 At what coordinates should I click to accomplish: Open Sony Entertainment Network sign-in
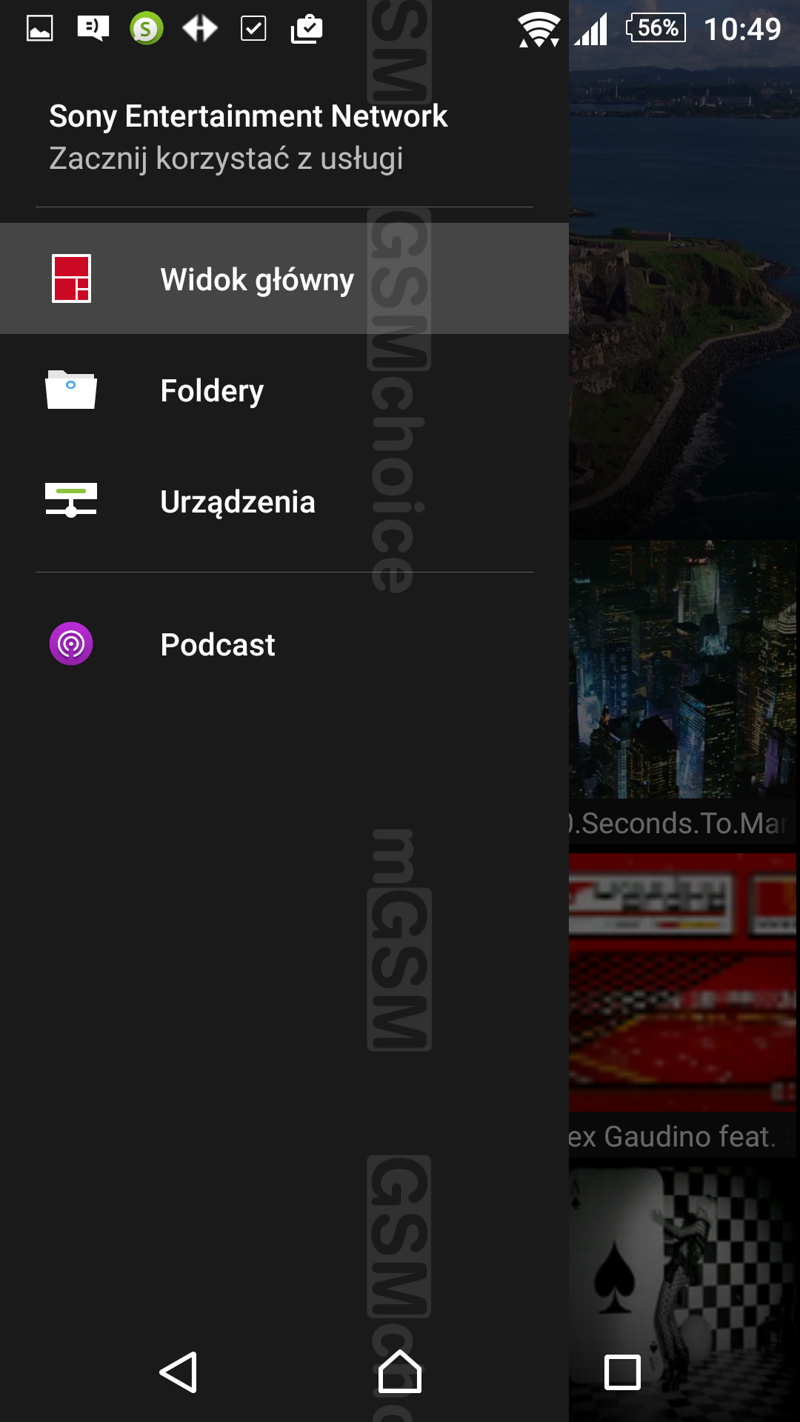pos(248,137)
